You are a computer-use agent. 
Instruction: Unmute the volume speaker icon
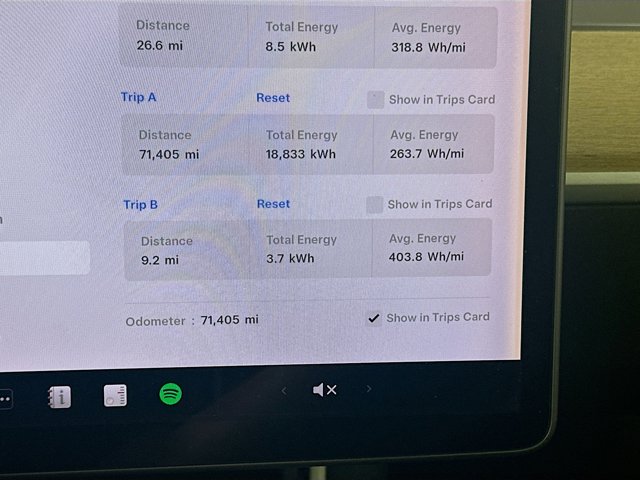(x=325, y=390)
